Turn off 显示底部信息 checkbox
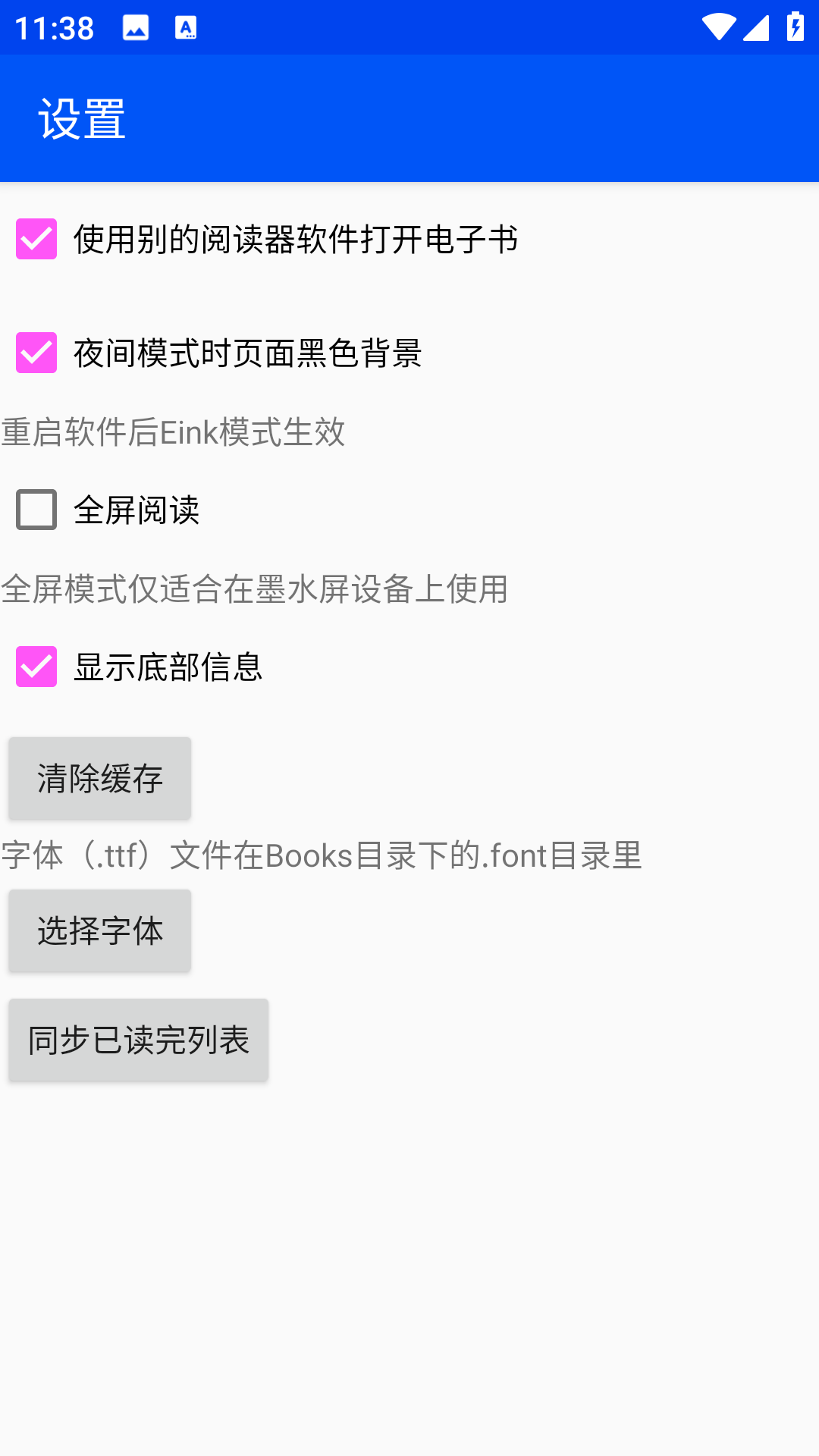 click(36, 667)
